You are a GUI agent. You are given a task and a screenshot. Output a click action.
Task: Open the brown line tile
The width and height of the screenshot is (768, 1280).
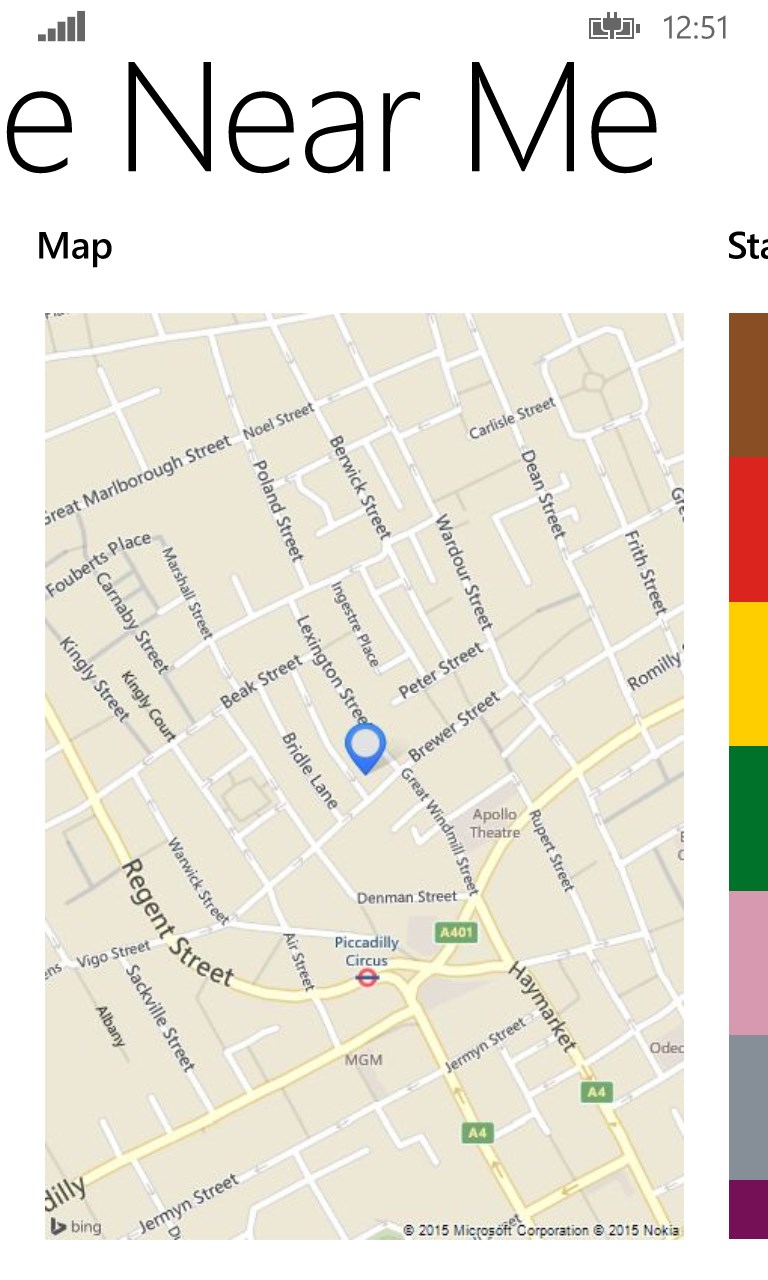click(x=748, y=385)
